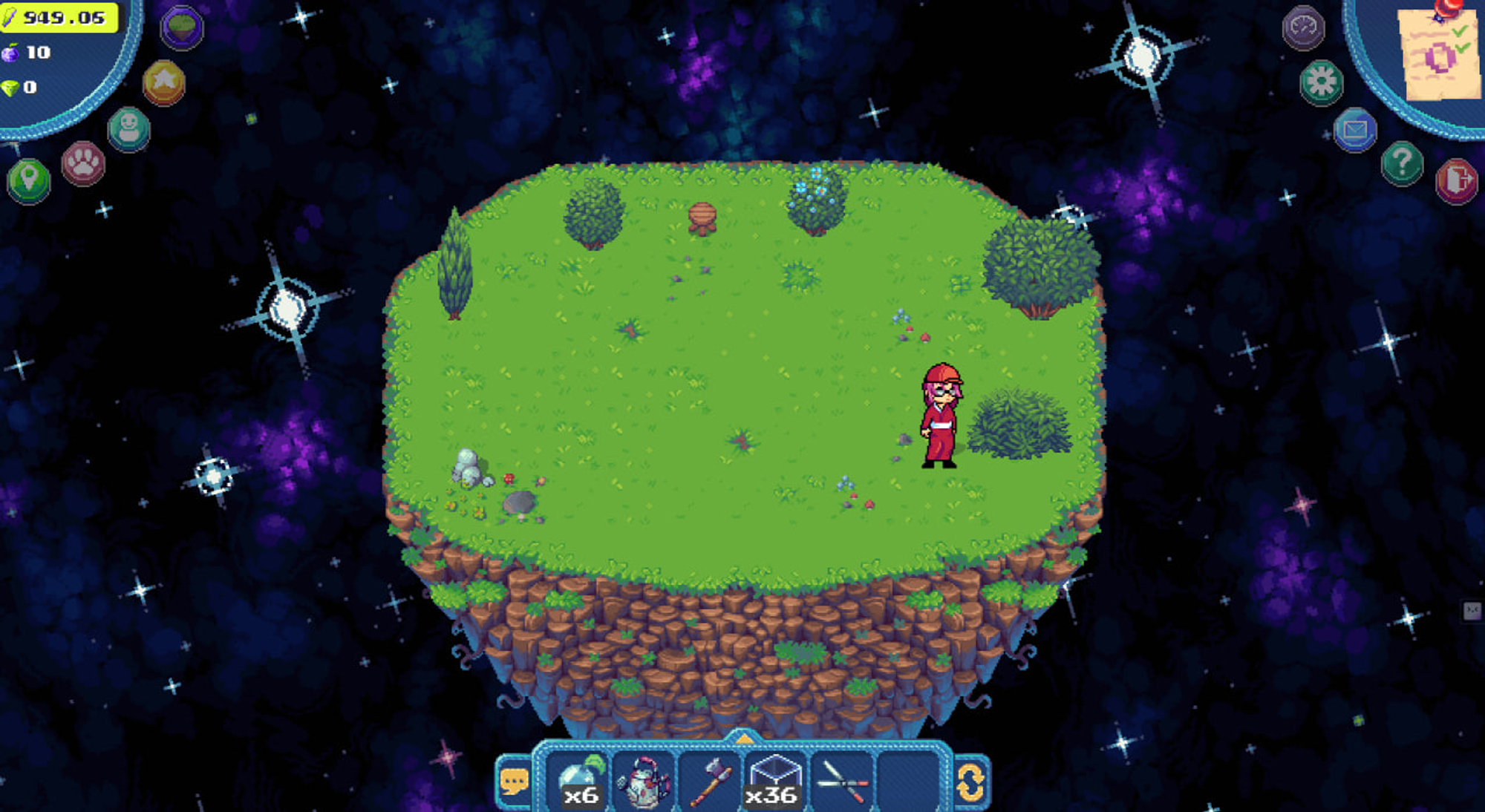Open the paw print pets menu
1485x812 pixels.
coord(83,163)
